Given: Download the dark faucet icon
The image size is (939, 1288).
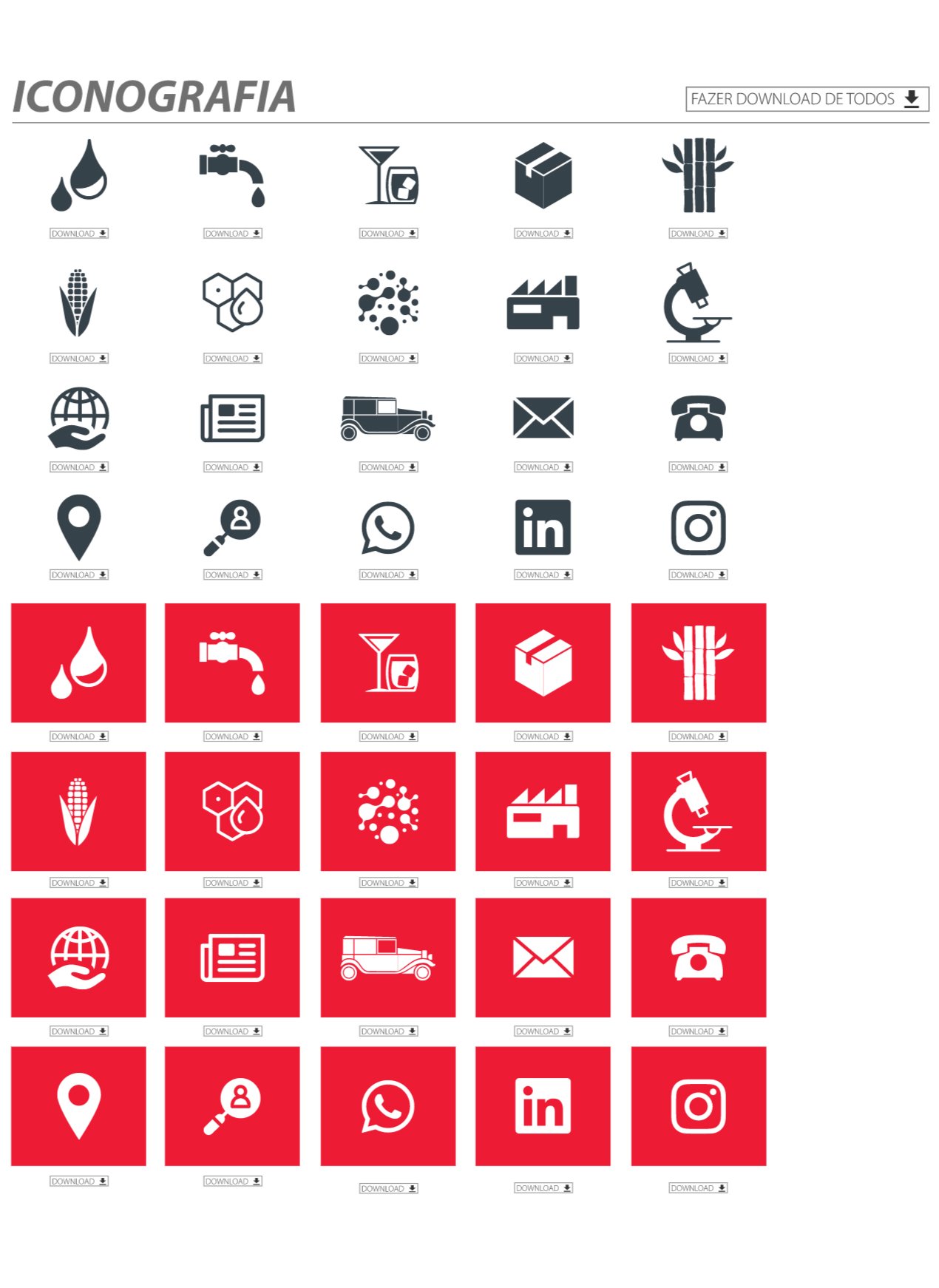Looking at the screenshot, I should click(x=233, y=234).
